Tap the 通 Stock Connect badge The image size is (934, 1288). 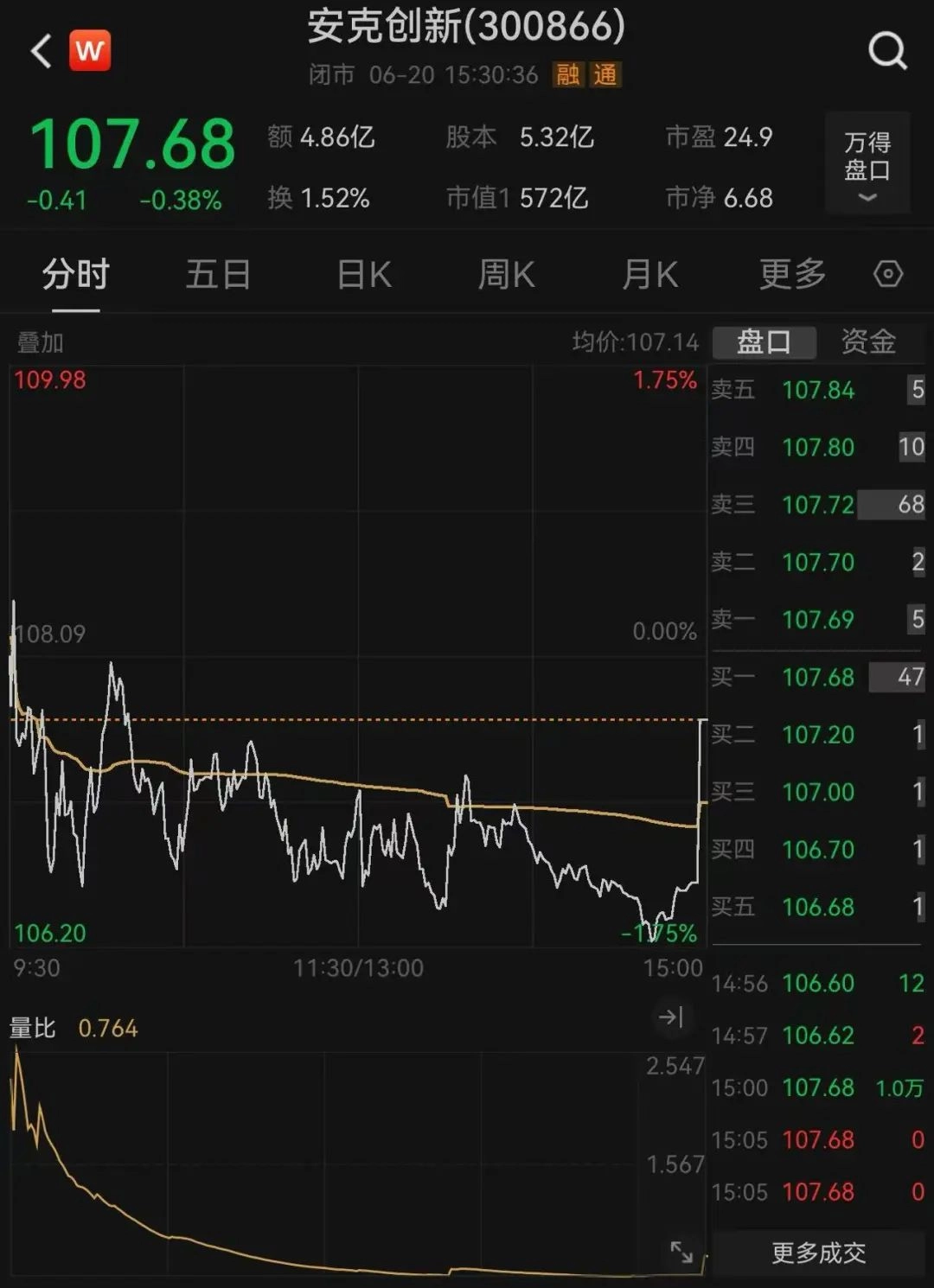click(606, 76)
